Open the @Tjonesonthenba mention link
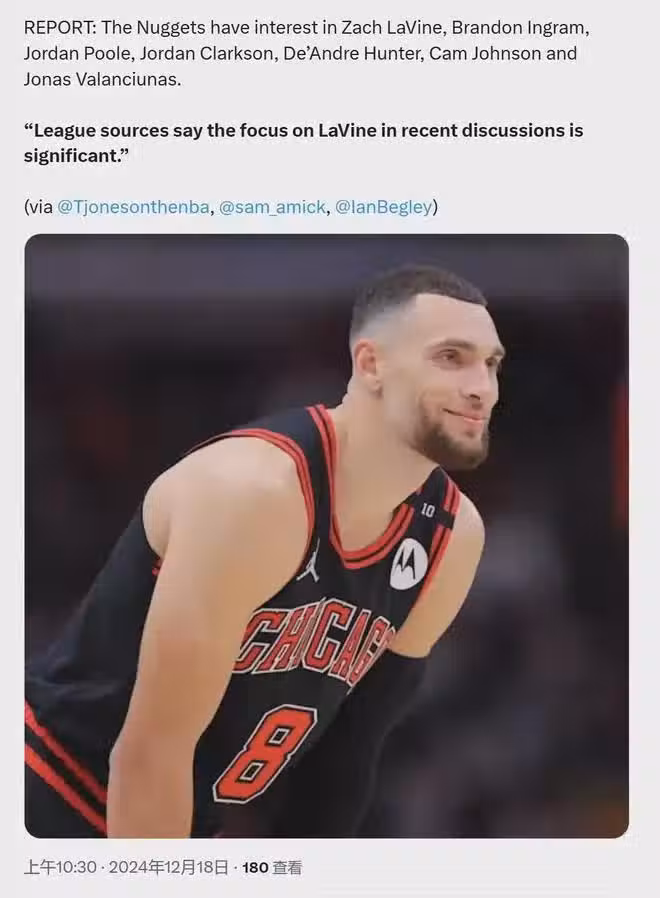The width and height of the screenshot is (660, 898). (132, 207)
